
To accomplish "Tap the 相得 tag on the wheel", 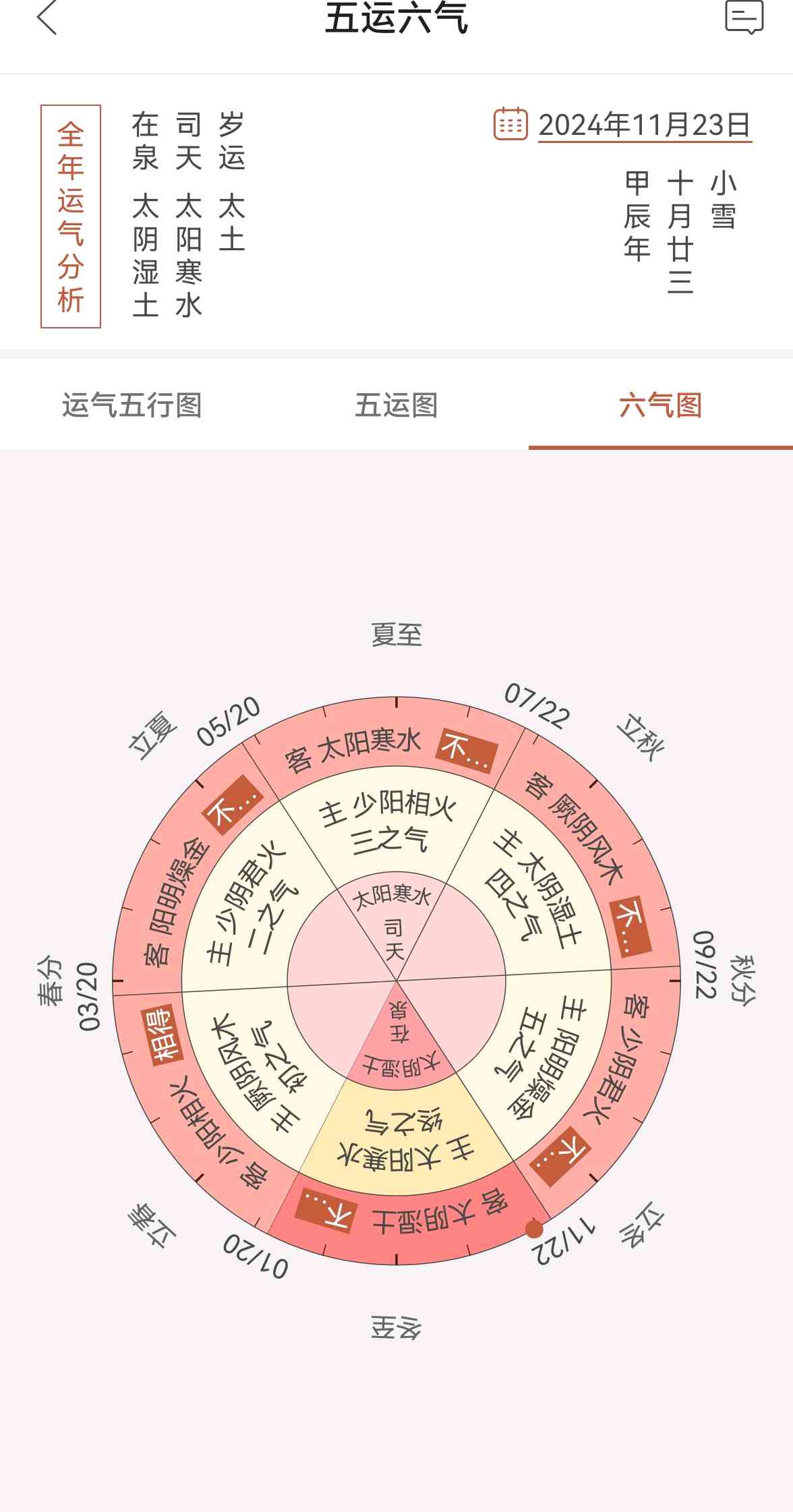I will point(161,1035).
